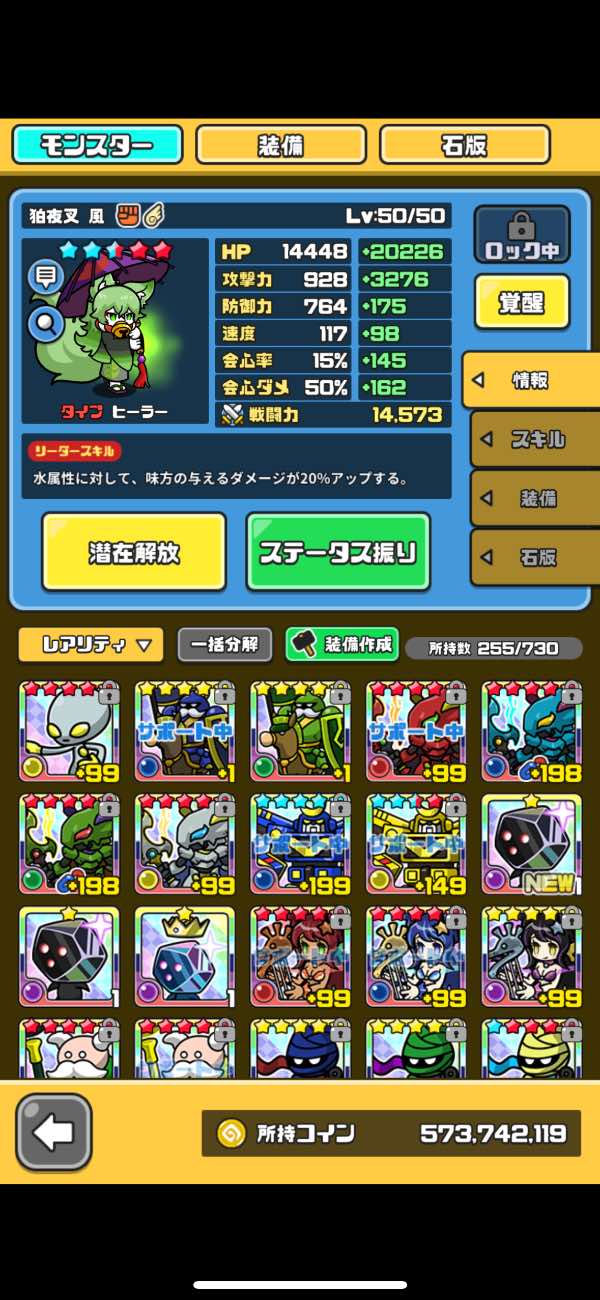Viewport: 600px width, 1300px height.
Task: Tap the magnifier icon on monster portrait
Action: point(46,321)
